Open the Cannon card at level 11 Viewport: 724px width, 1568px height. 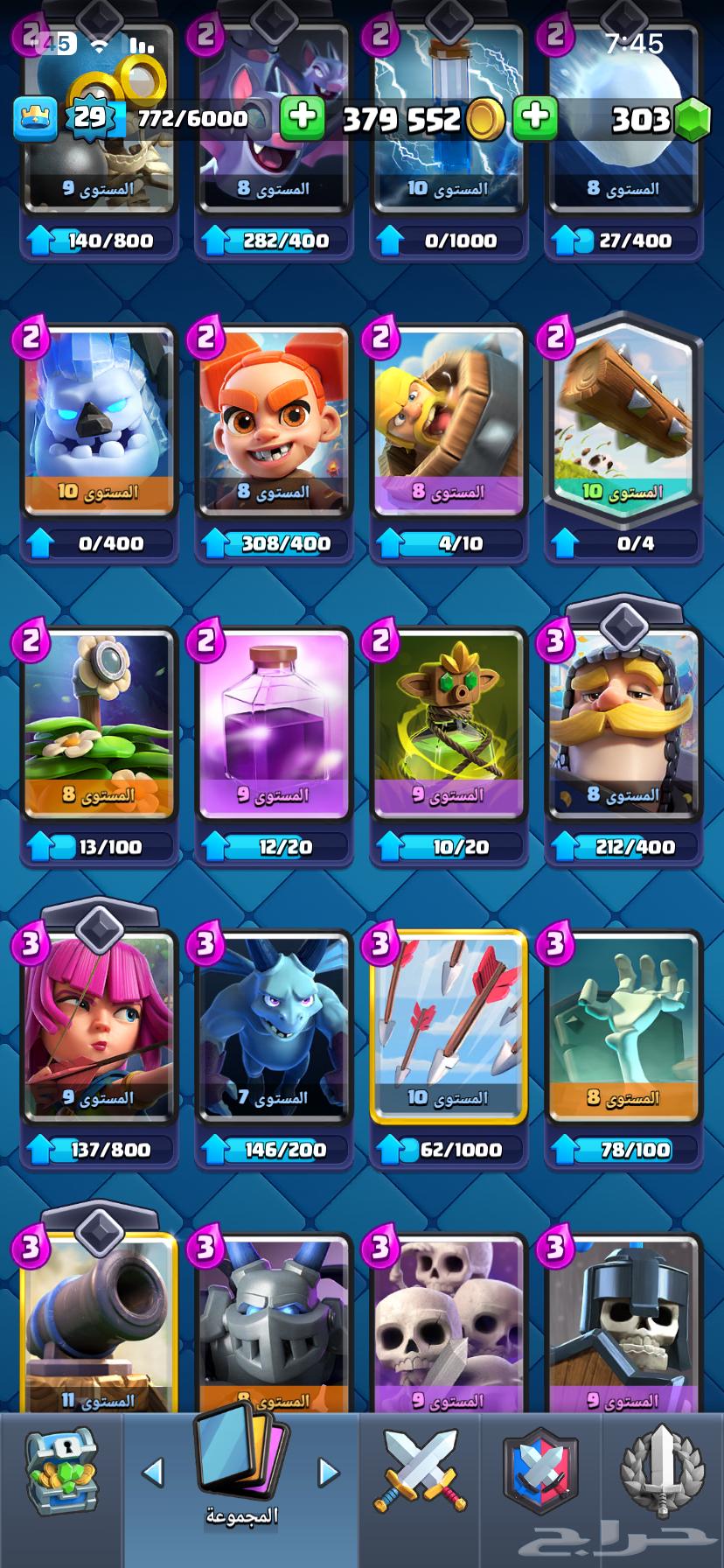click(x=98, y=1321)
